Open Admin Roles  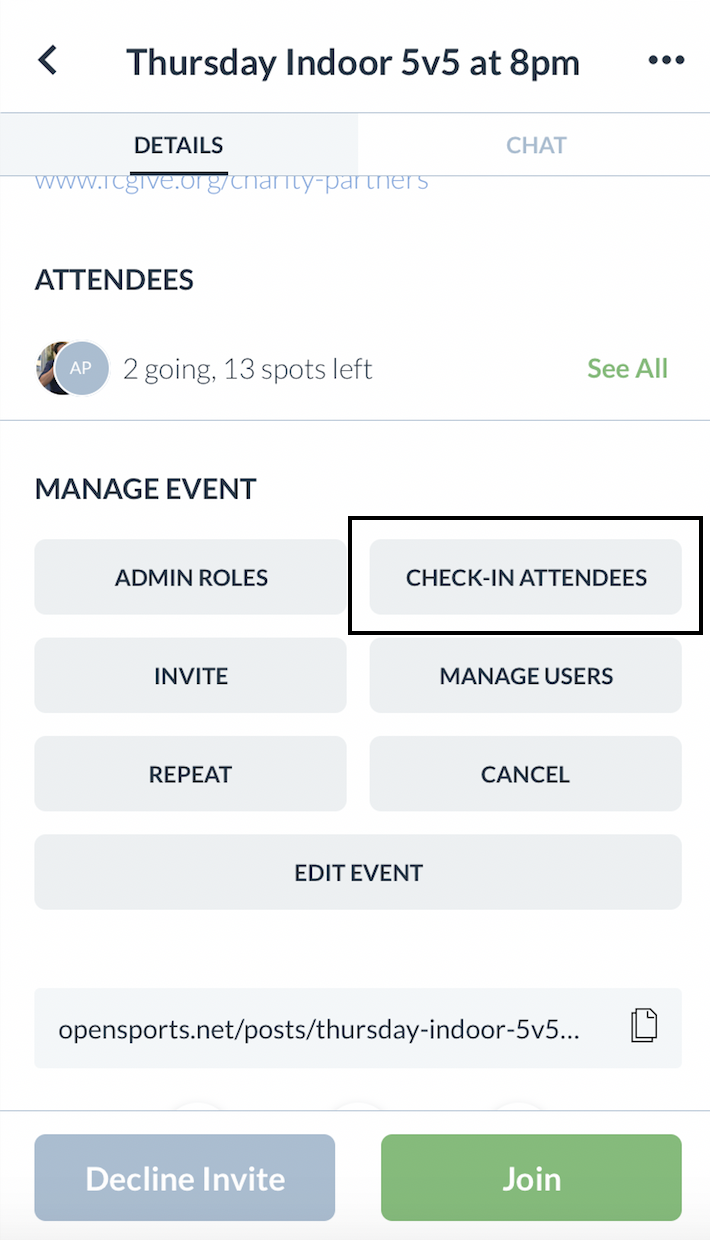[191, 577]
